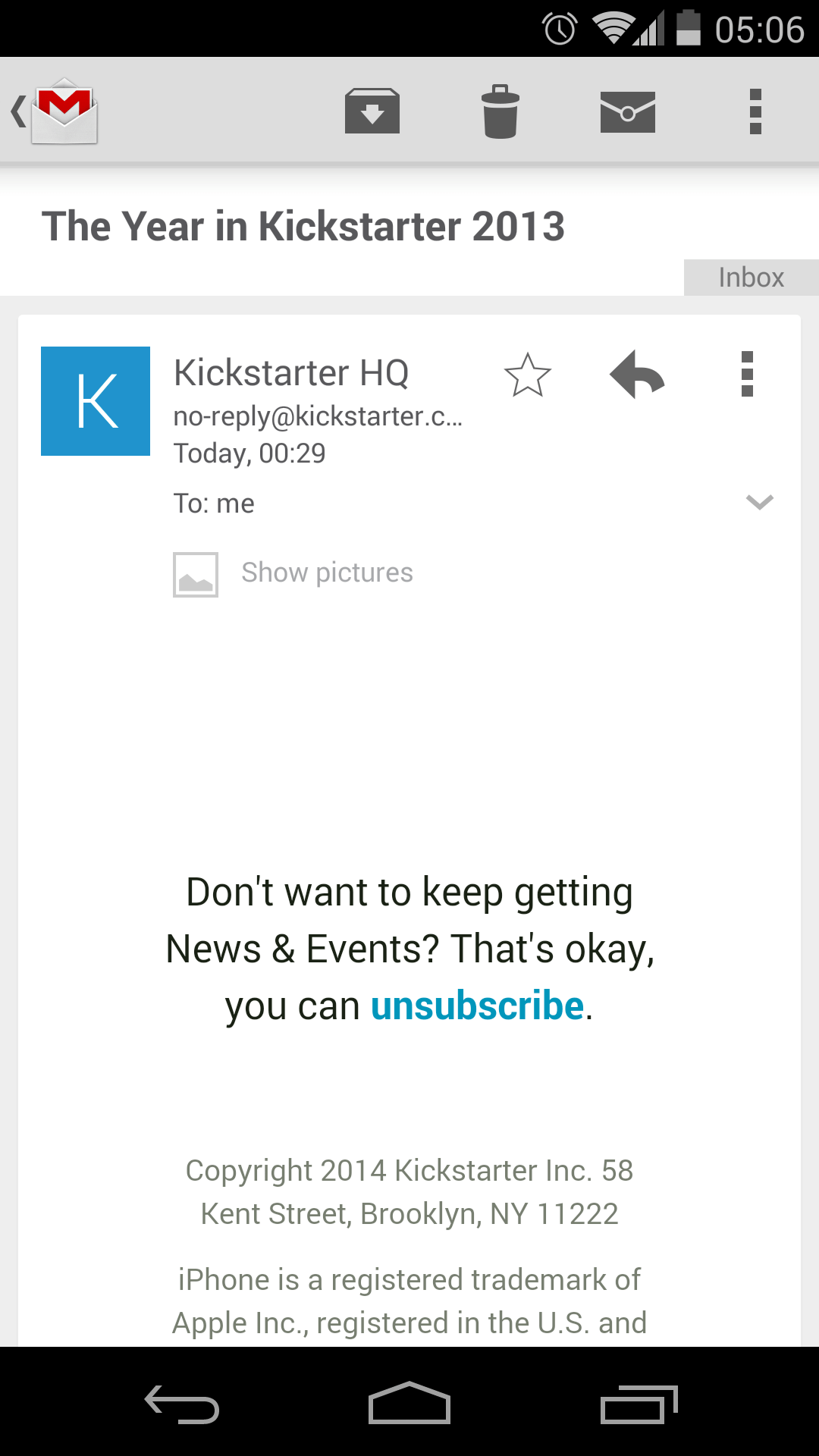The height and width of the screenshot is (1456, 819).
Task: Open recent apps
Action: pos(638,1404)
